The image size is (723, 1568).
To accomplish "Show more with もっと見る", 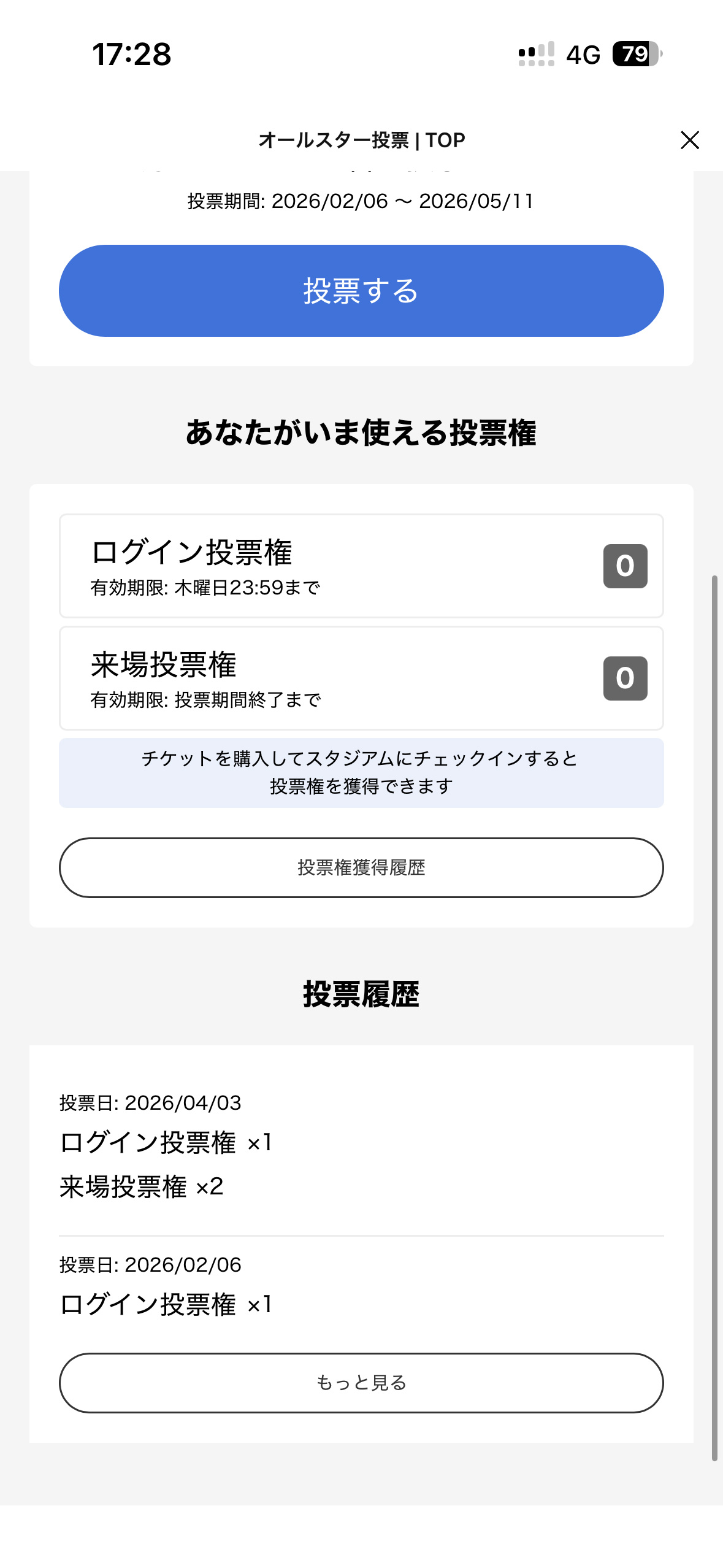I will pyautogui.click(x=361, y=1383).
